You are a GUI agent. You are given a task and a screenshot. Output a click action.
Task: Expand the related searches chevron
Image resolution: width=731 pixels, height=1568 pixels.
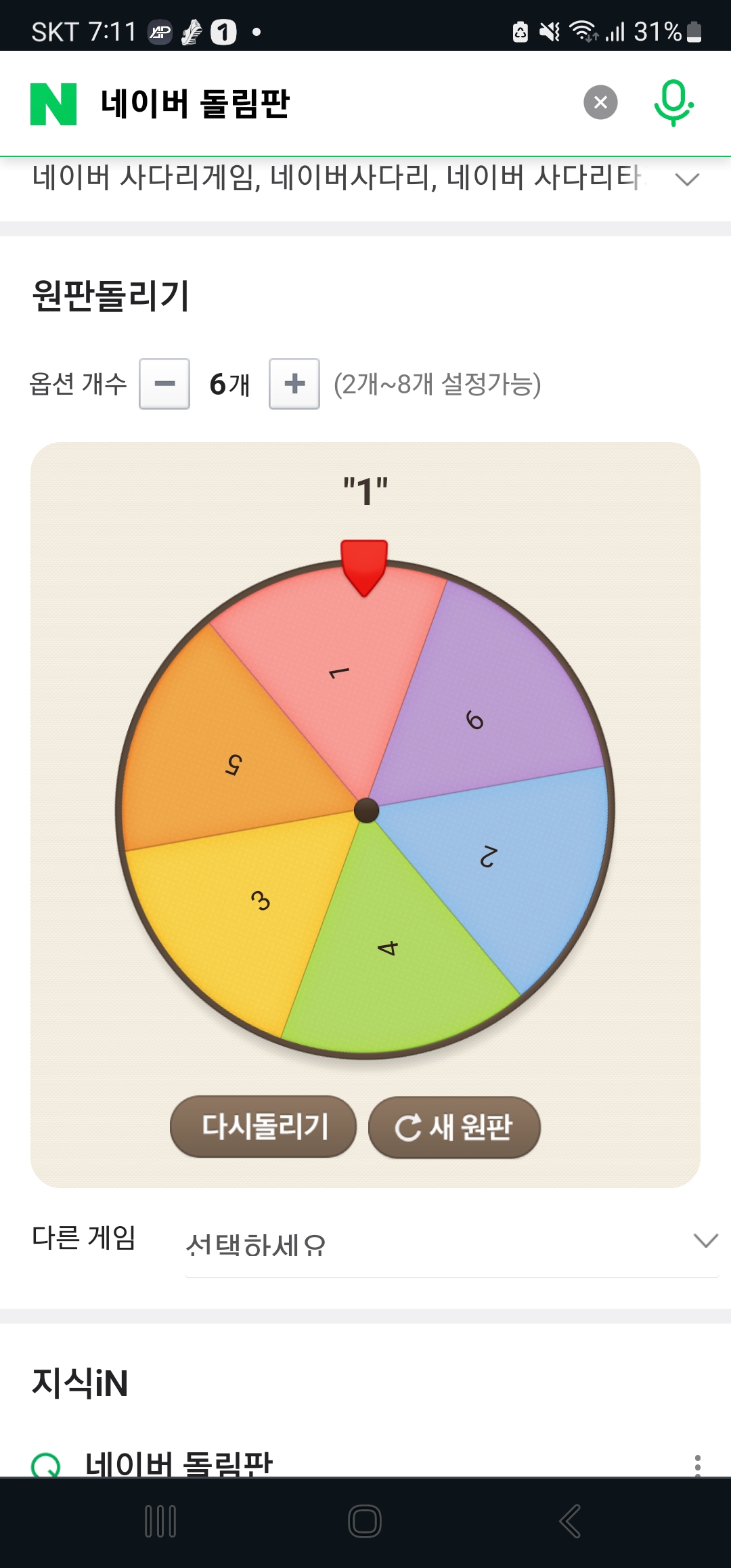687,179
